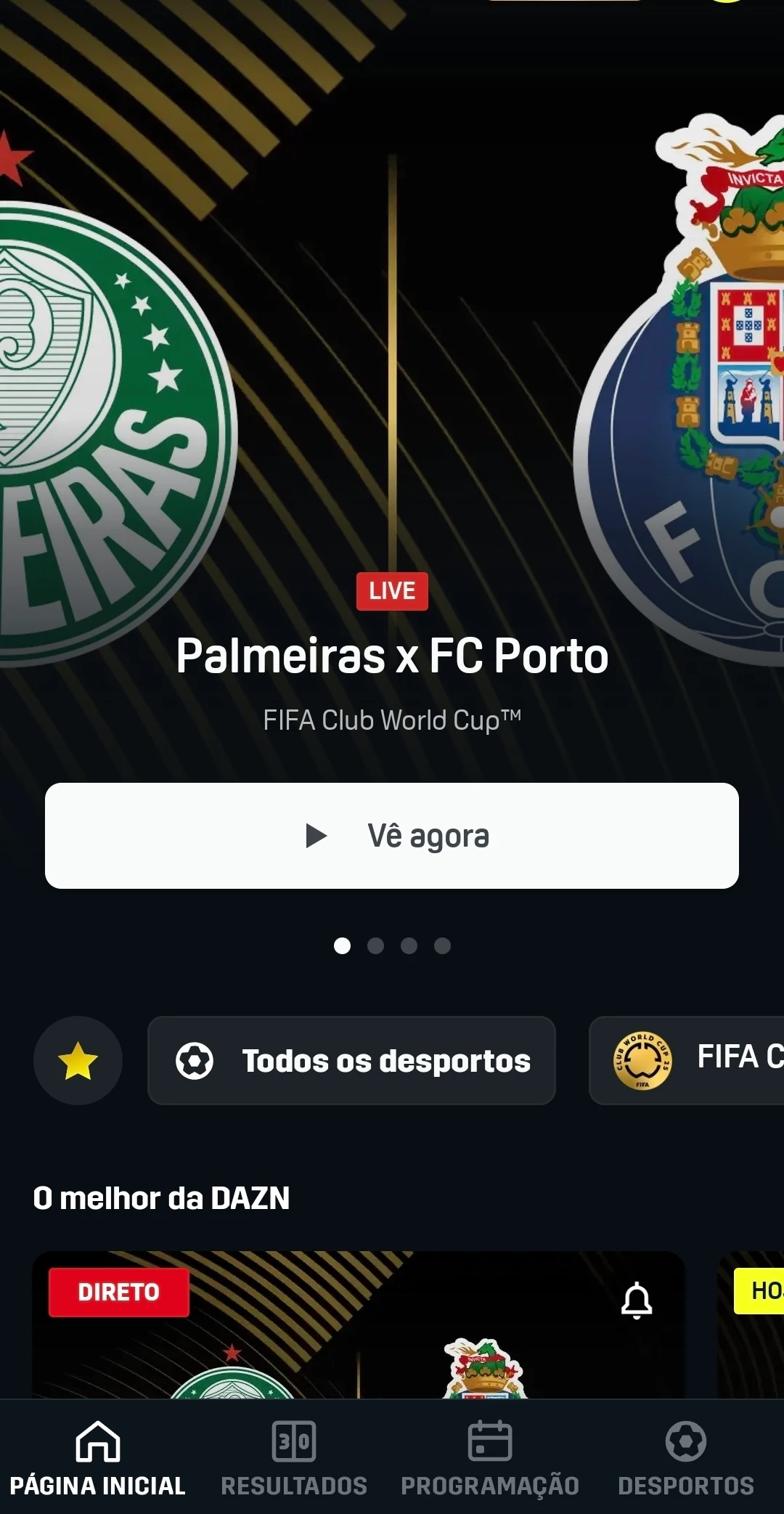Set reminder bell on the DIRETO card
The image size is (784, 1514).
tap(637, 1300)
